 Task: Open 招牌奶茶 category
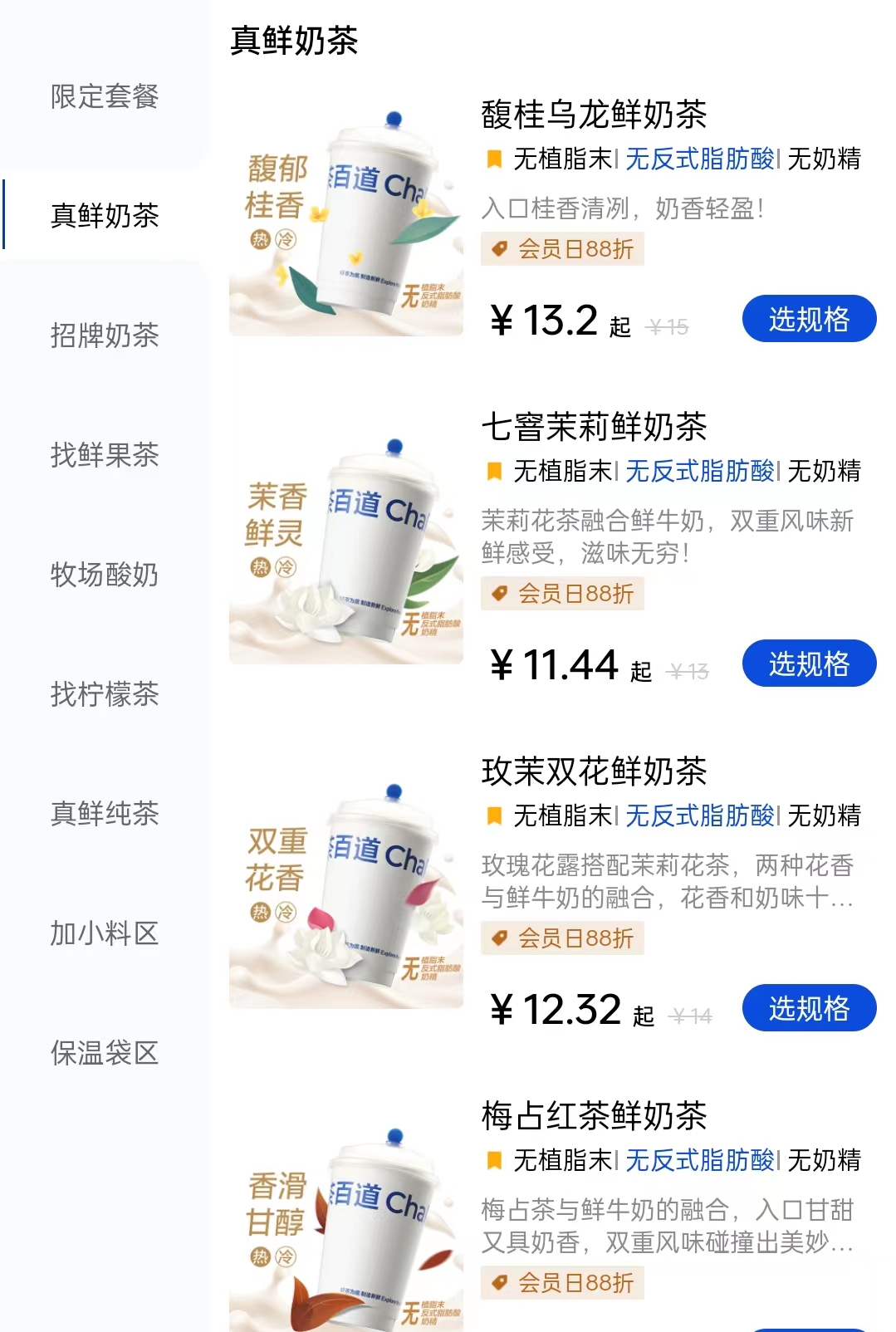[x=105, y=335]
